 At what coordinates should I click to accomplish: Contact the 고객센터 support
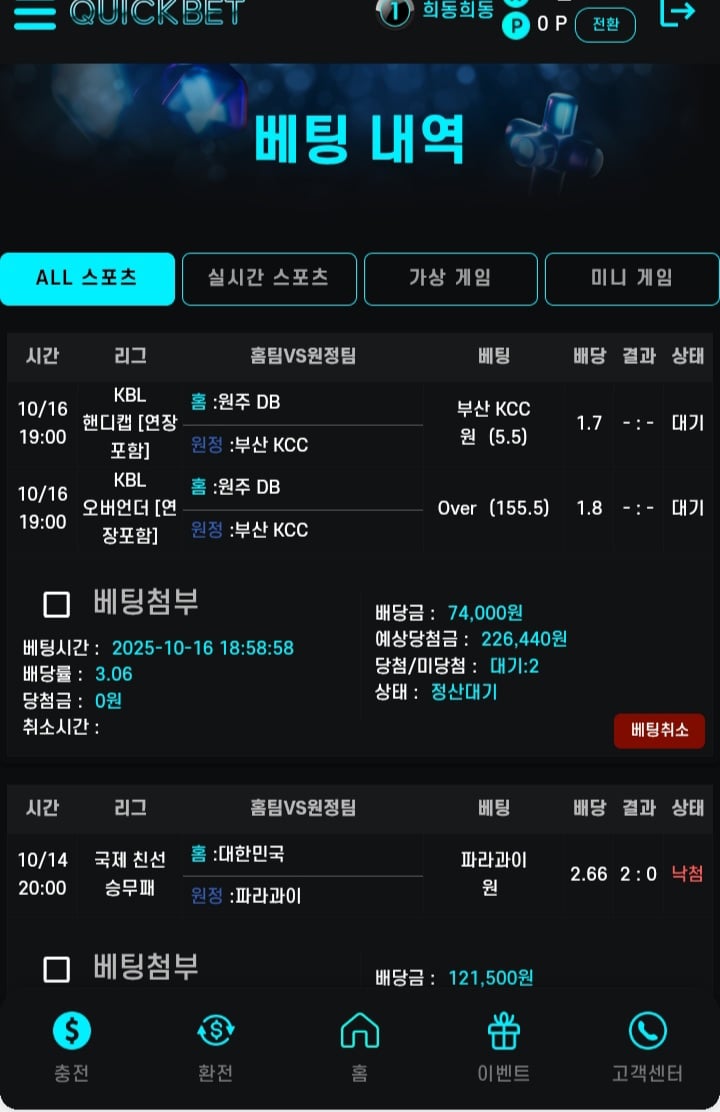[647, 1046]
